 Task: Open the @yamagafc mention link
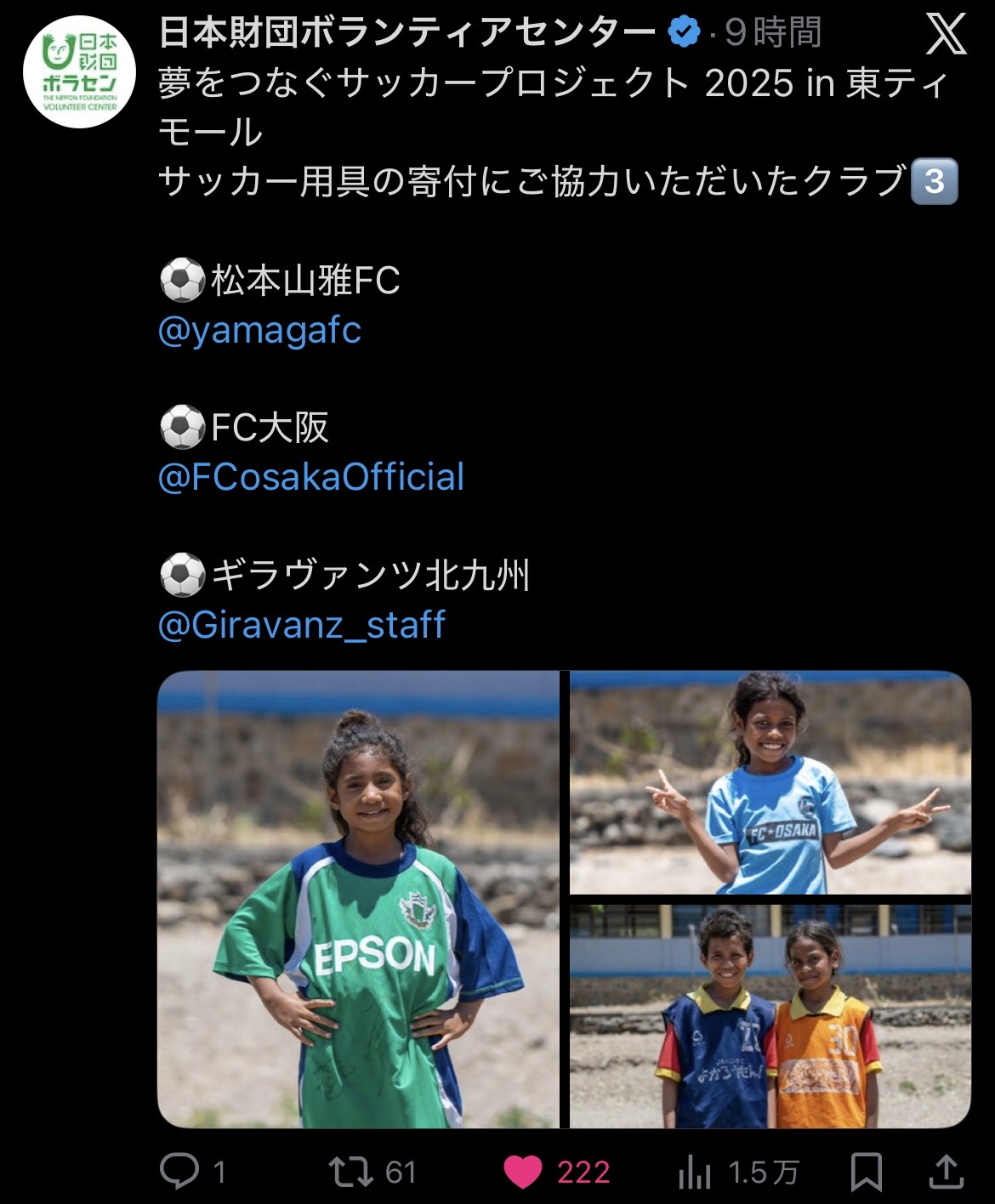[259, 330]
